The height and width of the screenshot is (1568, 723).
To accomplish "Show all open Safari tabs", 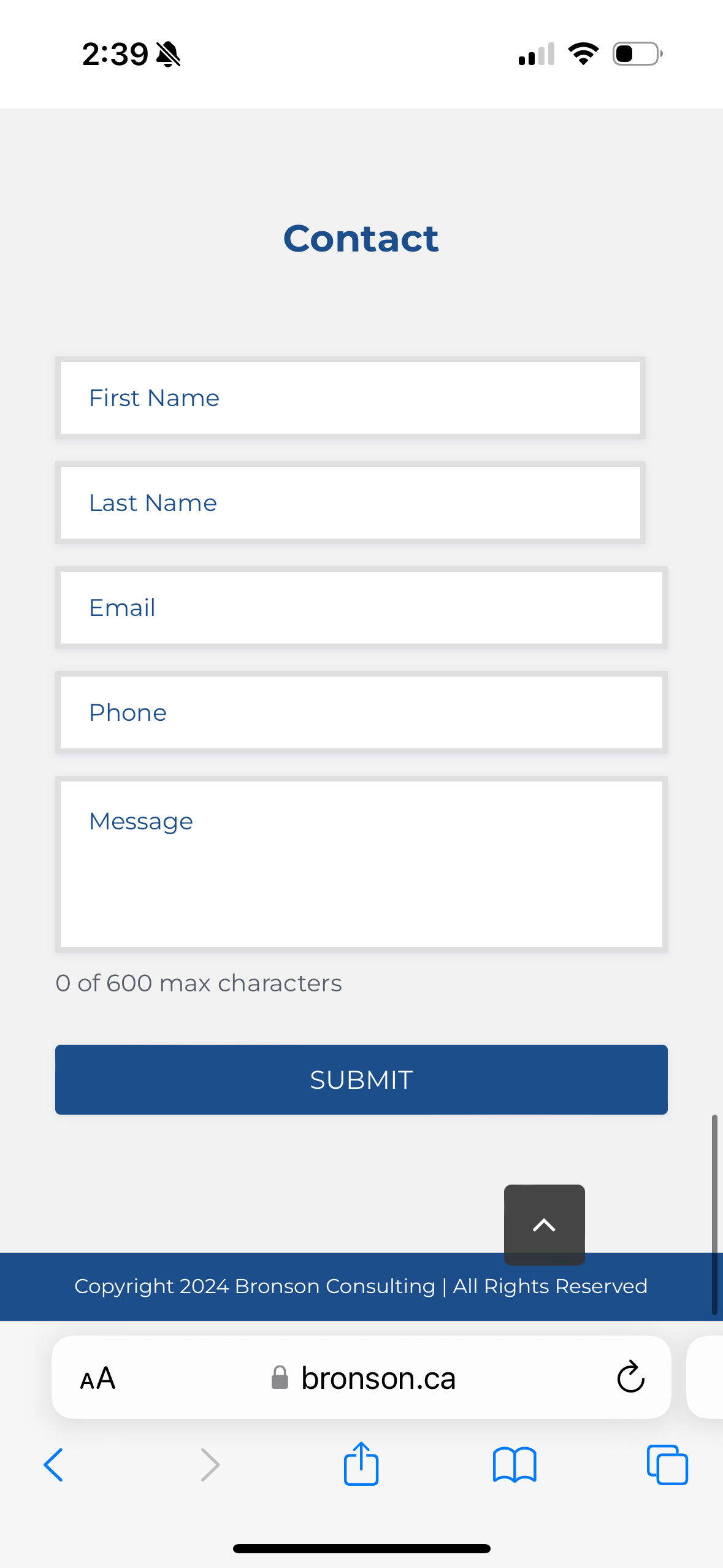I will [667, 1465].
